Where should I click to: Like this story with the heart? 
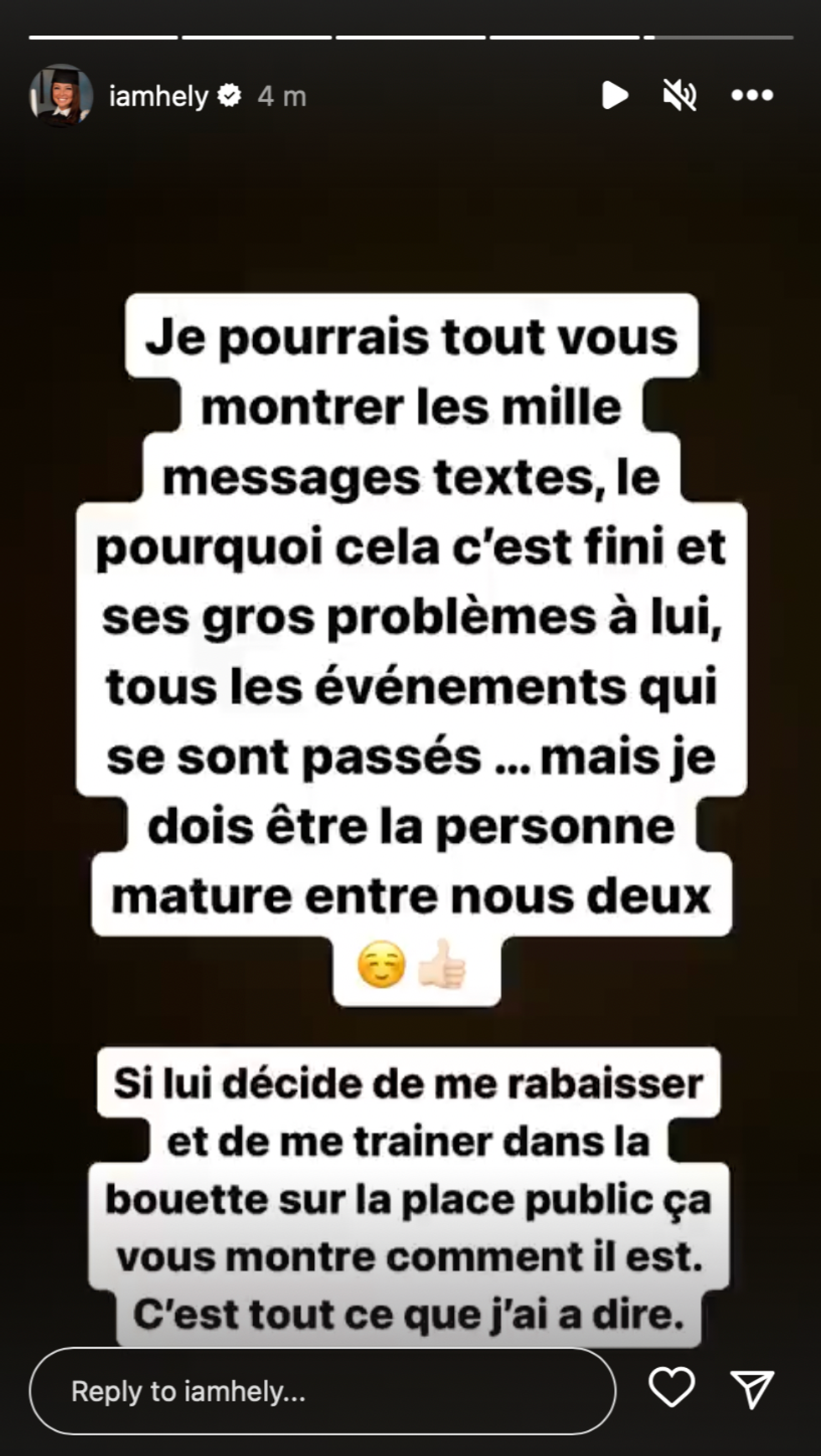point(672,1387)
